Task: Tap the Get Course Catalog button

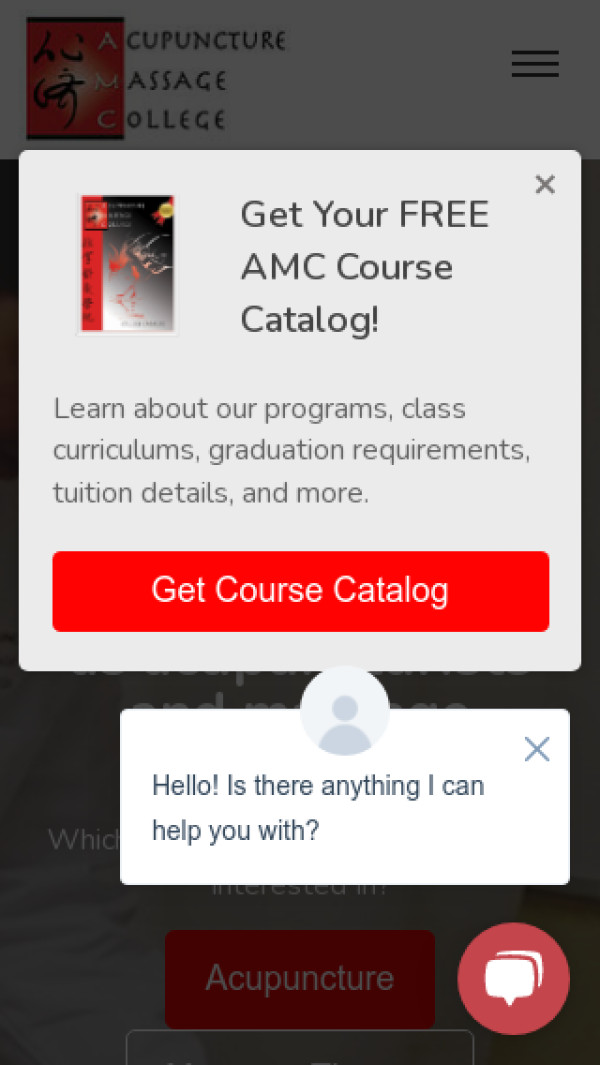Action: click(300, 591)
